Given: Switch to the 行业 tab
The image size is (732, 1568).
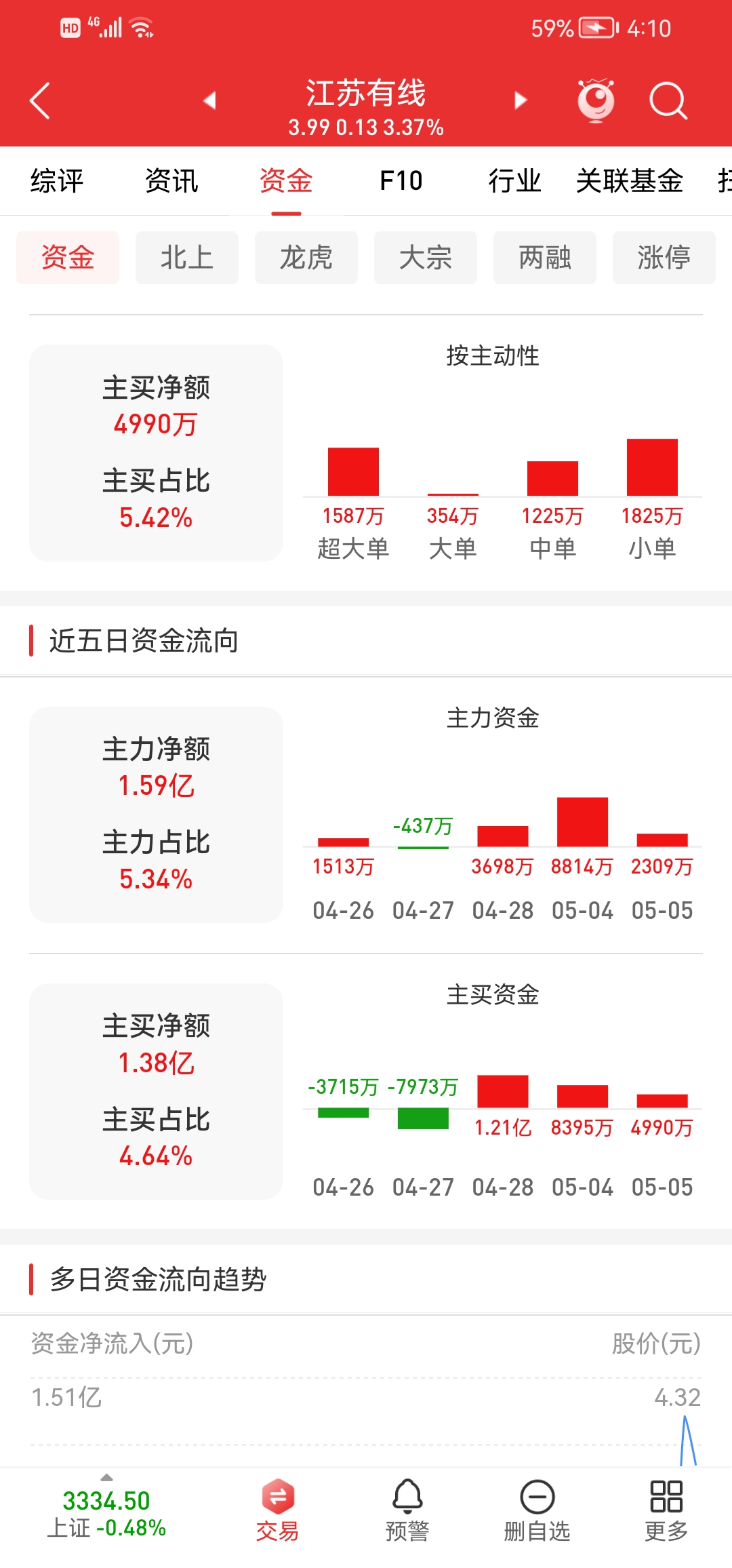Looking at the screenshot, I should 515,181.
